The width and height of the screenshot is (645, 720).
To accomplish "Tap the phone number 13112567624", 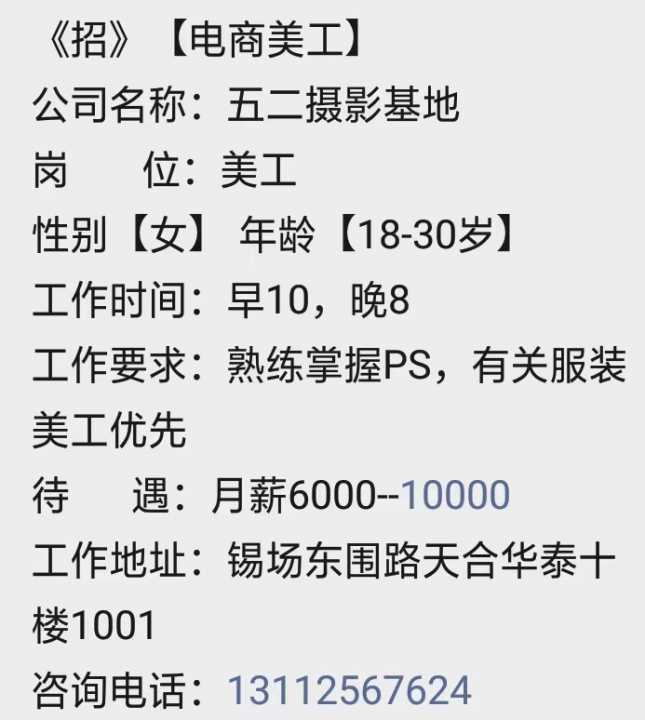I will [349, 690].
